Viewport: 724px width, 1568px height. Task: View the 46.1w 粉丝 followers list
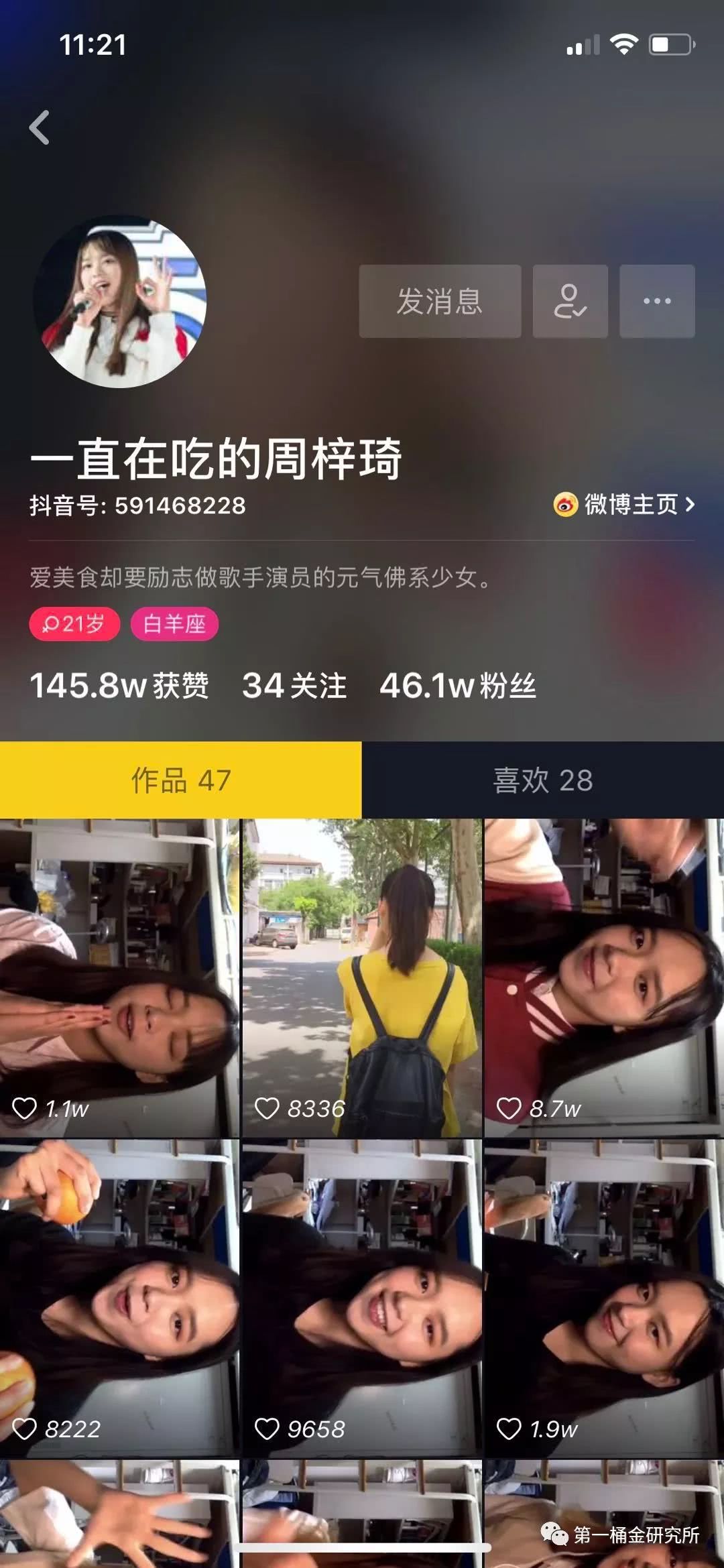458,686
